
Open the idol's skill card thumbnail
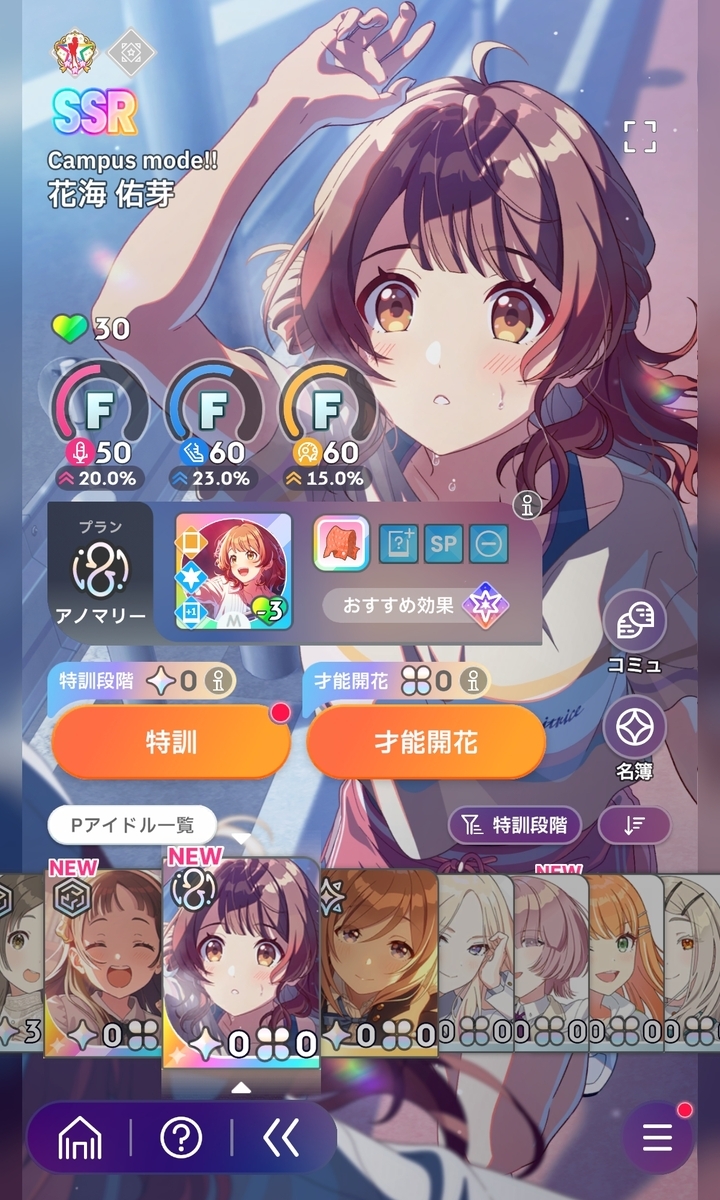(233, 571)
